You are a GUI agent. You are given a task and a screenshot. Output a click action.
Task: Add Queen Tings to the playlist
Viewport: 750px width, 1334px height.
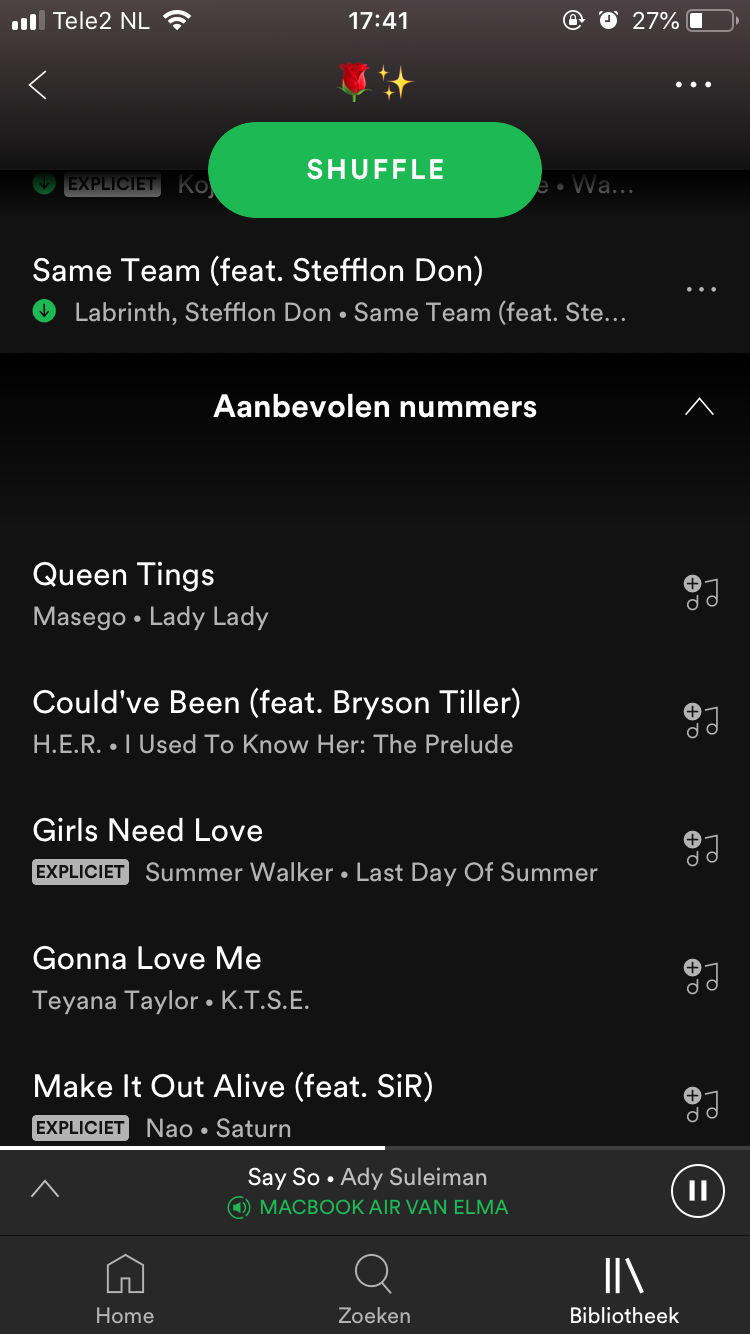701,593
